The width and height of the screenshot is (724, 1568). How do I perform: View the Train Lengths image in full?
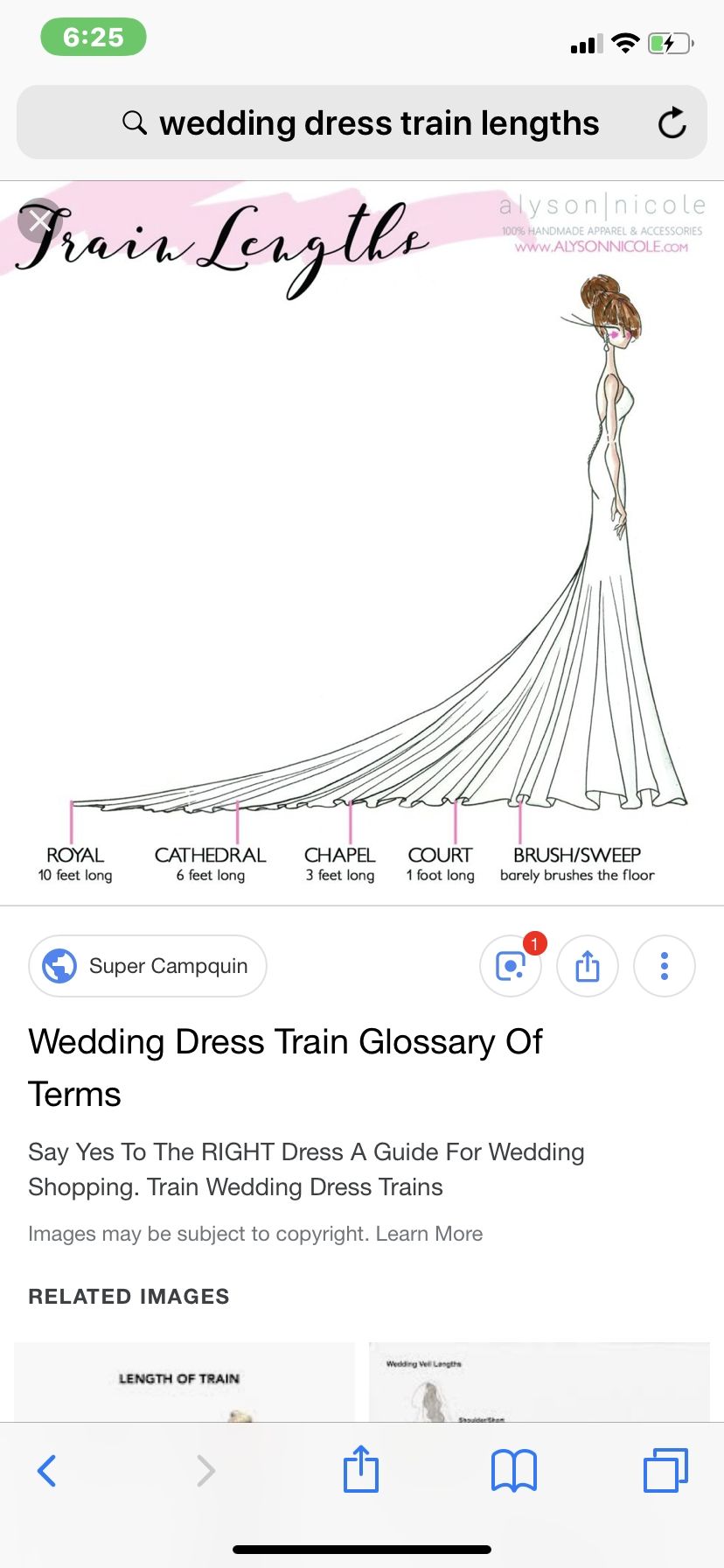(x=362, y=542)
